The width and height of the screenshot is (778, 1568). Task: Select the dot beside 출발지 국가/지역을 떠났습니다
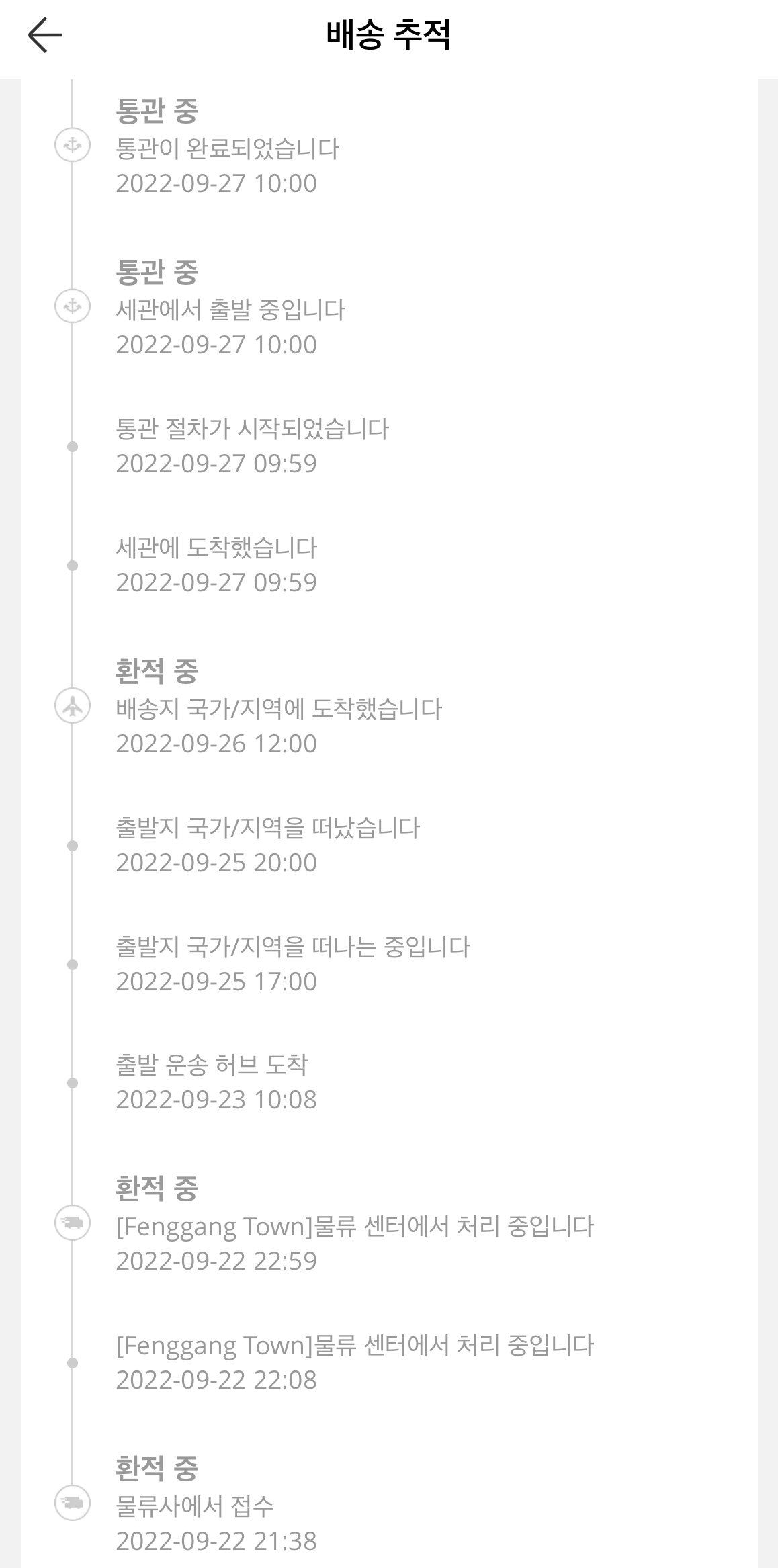74,844
